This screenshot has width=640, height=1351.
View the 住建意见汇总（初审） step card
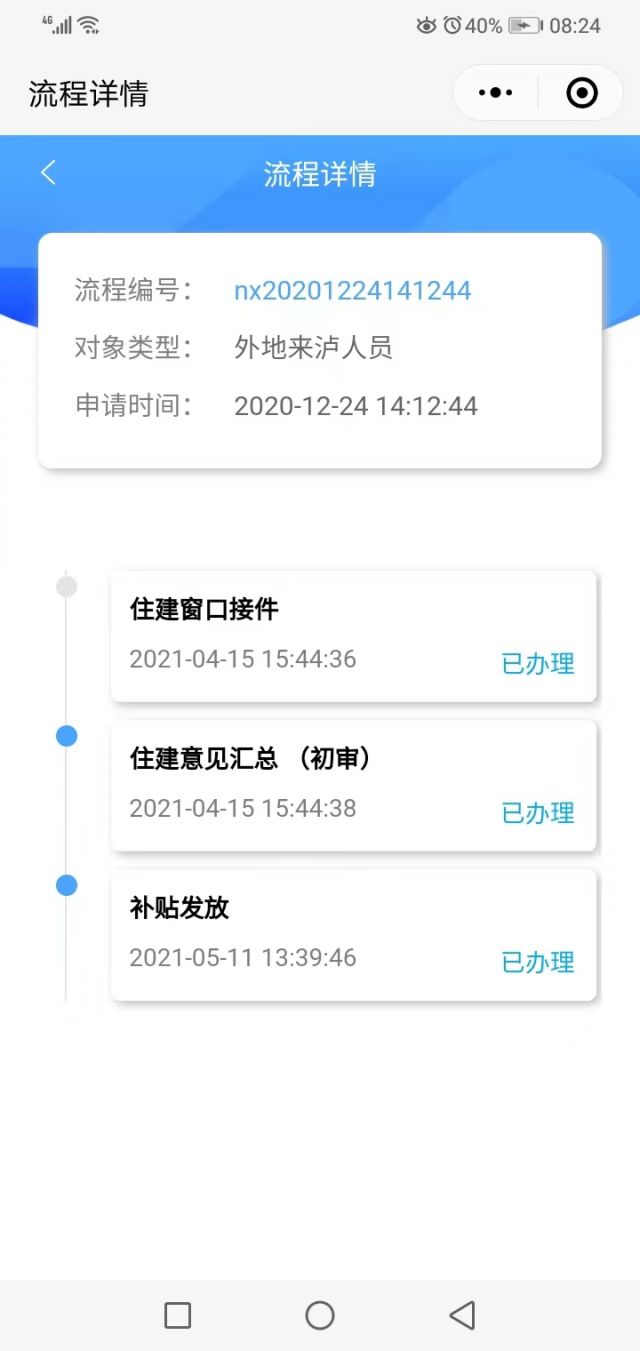[x=353, y=785]
